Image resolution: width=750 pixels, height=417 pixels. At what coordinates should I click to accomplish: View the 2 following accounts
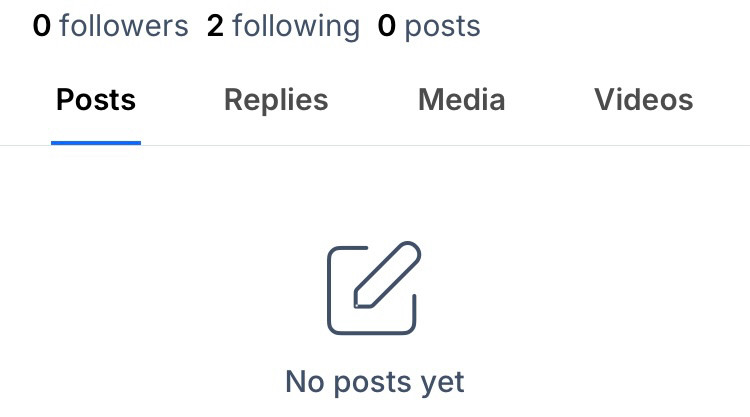point(283,26)
